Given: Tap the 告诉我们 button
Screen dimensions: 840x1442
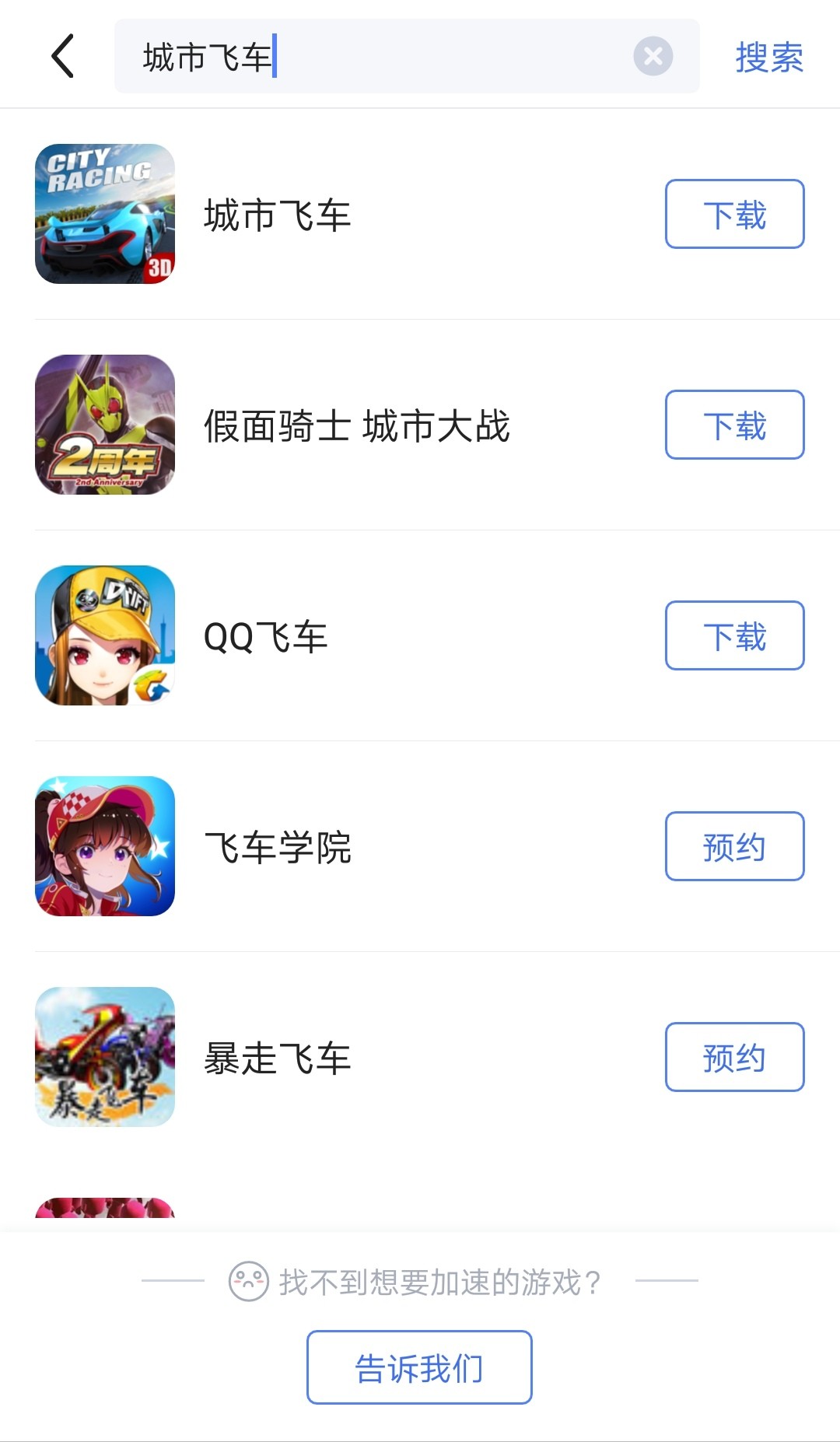Looking at the screenshot, I should click(419, 1367).
